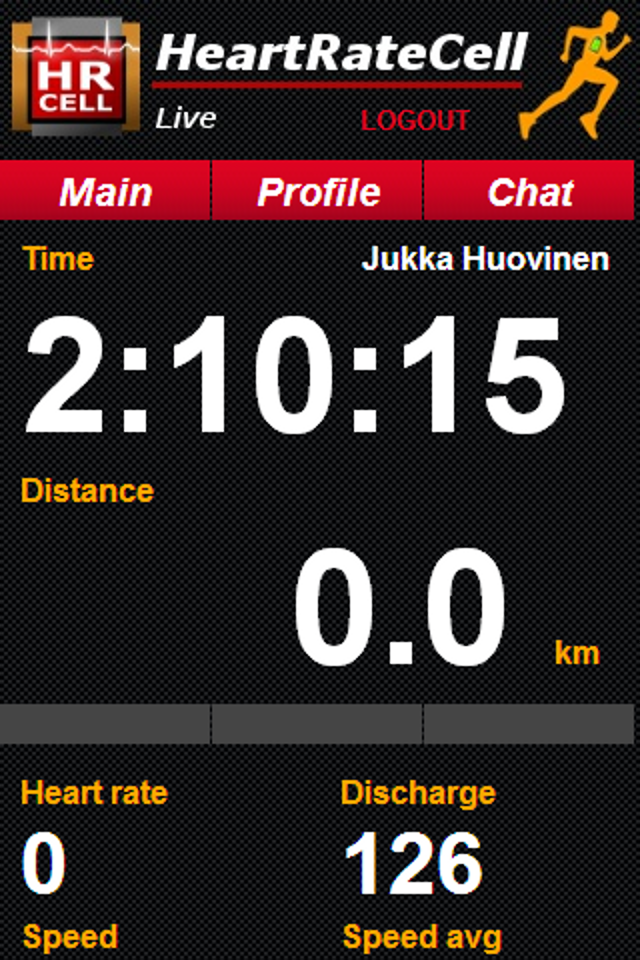Switch to the Main tab
The image size is (640, 960).
point(106,191)
